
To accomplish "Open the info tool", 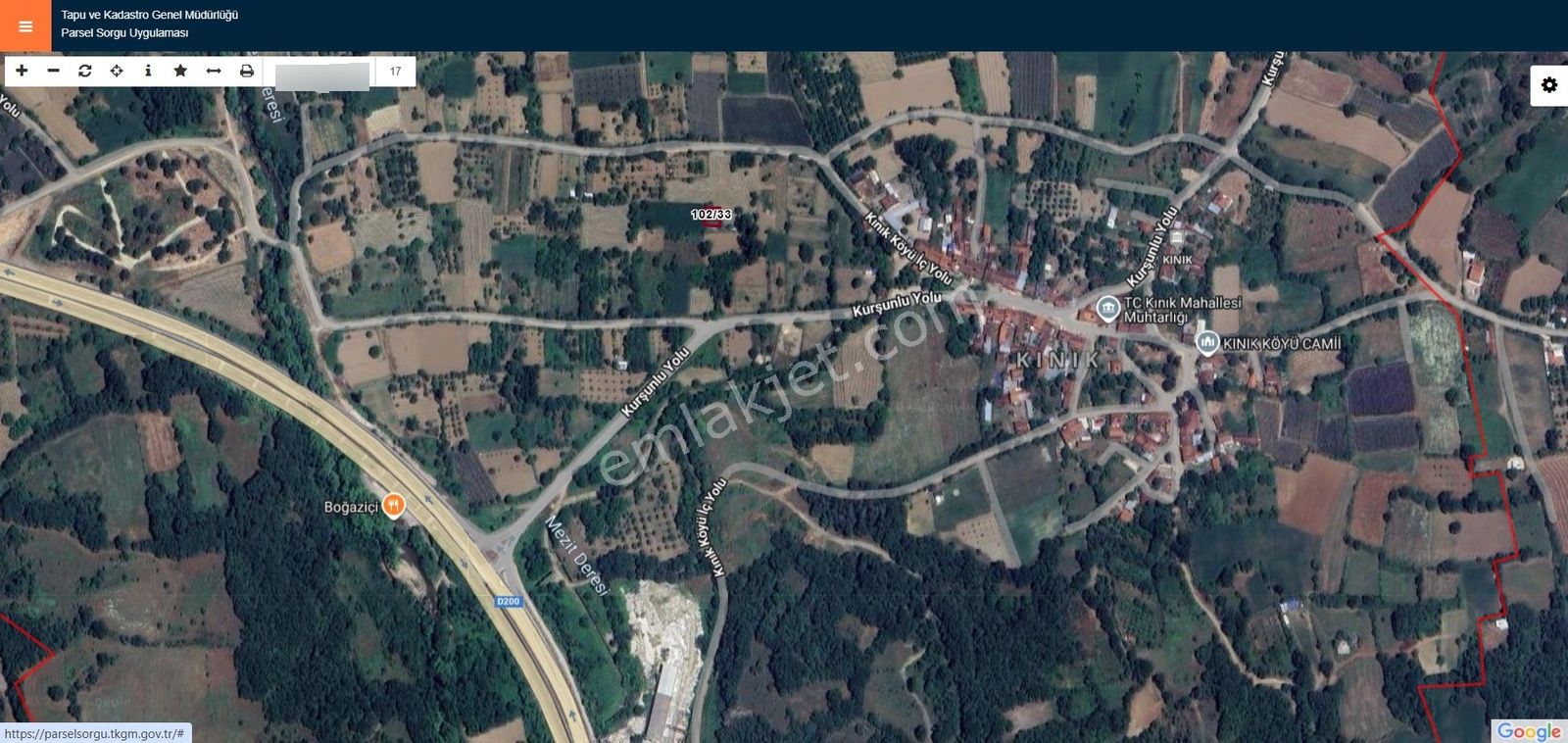I will tap(148, 71).
